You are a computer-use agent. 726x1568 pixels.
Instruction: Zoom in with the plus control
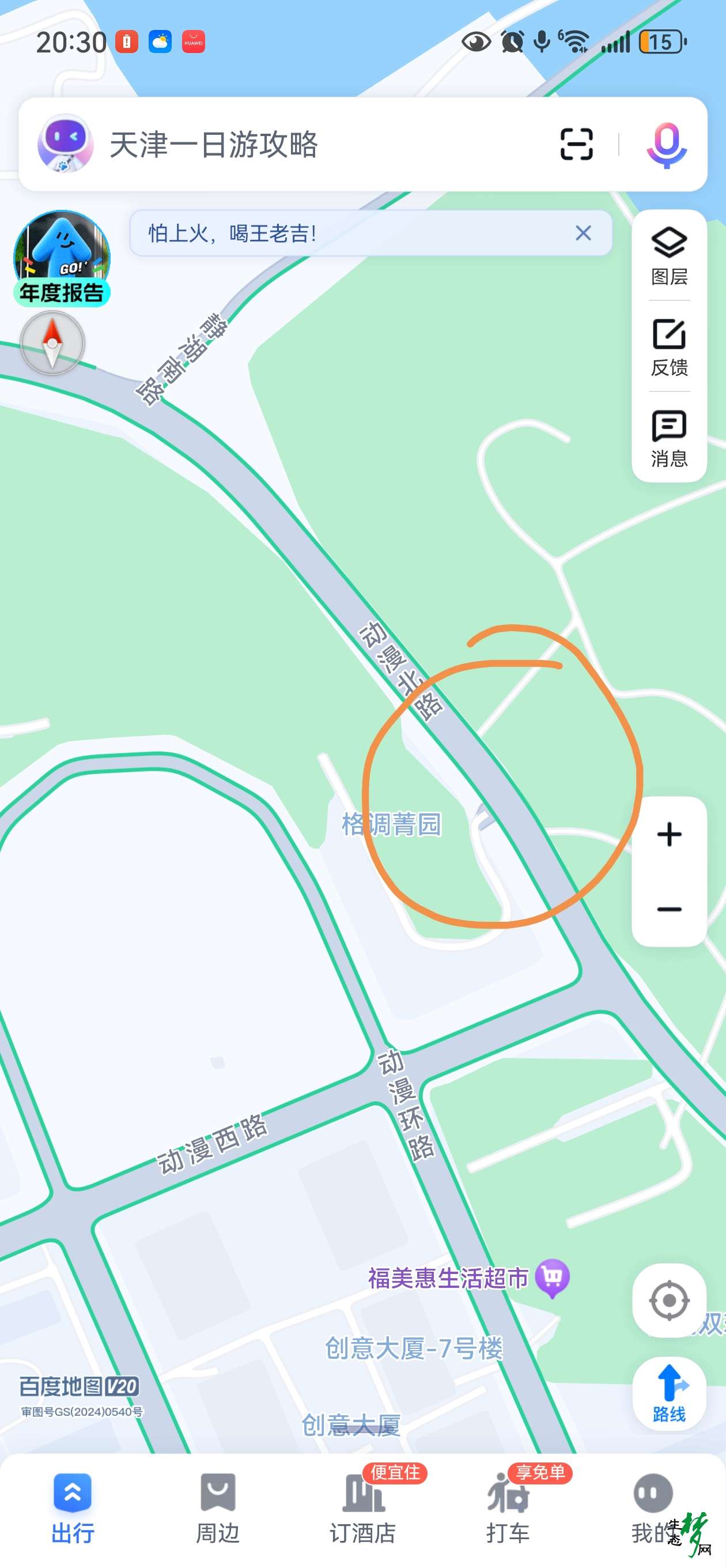(x=668, y=834)
